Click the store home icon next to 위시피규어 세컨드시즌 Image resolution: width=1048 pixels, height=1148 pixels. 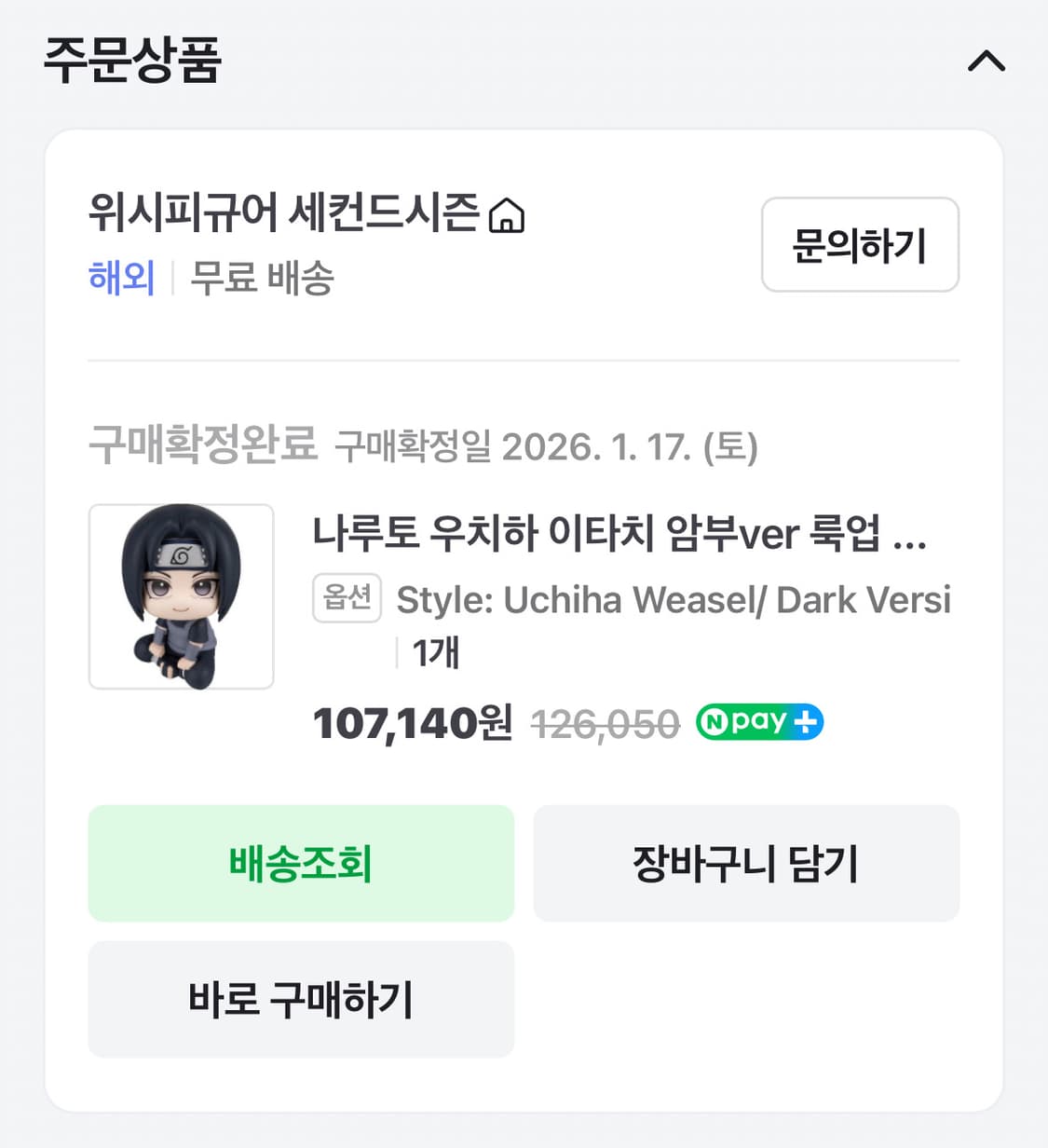508,215
